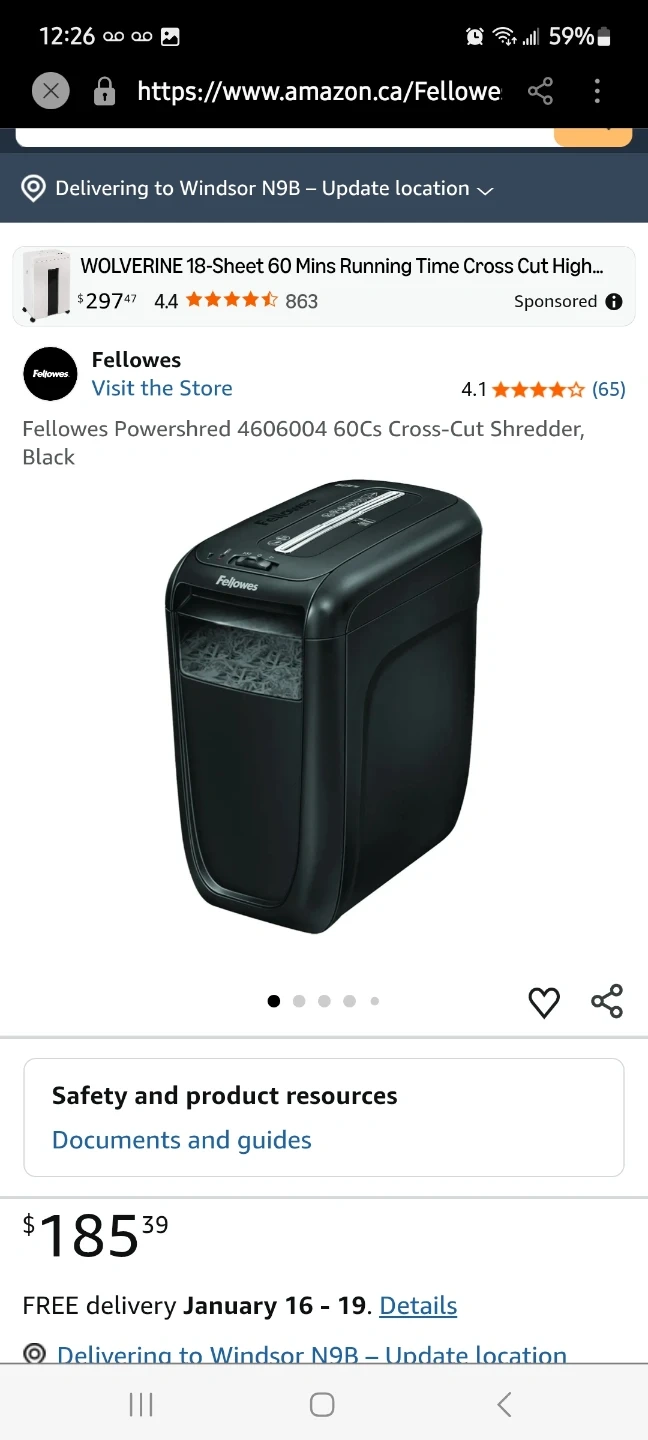Share the page from the browser bar
Screen dimensions: 648x1440
tap(540, 92)
